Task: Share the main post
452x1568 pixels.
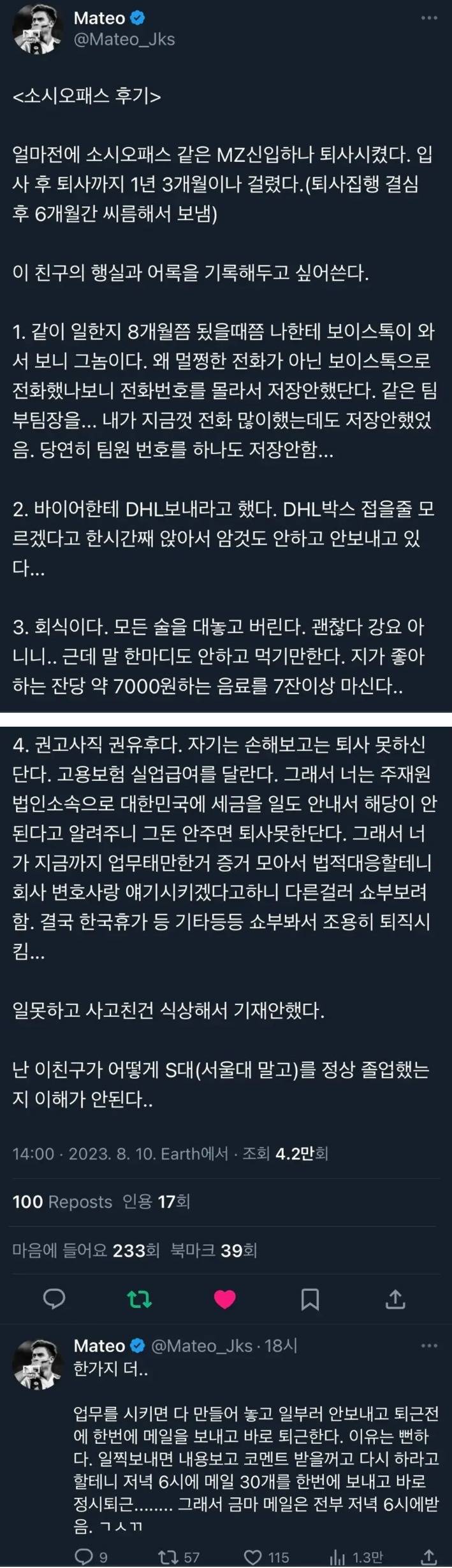Action: pos(395,1298)
